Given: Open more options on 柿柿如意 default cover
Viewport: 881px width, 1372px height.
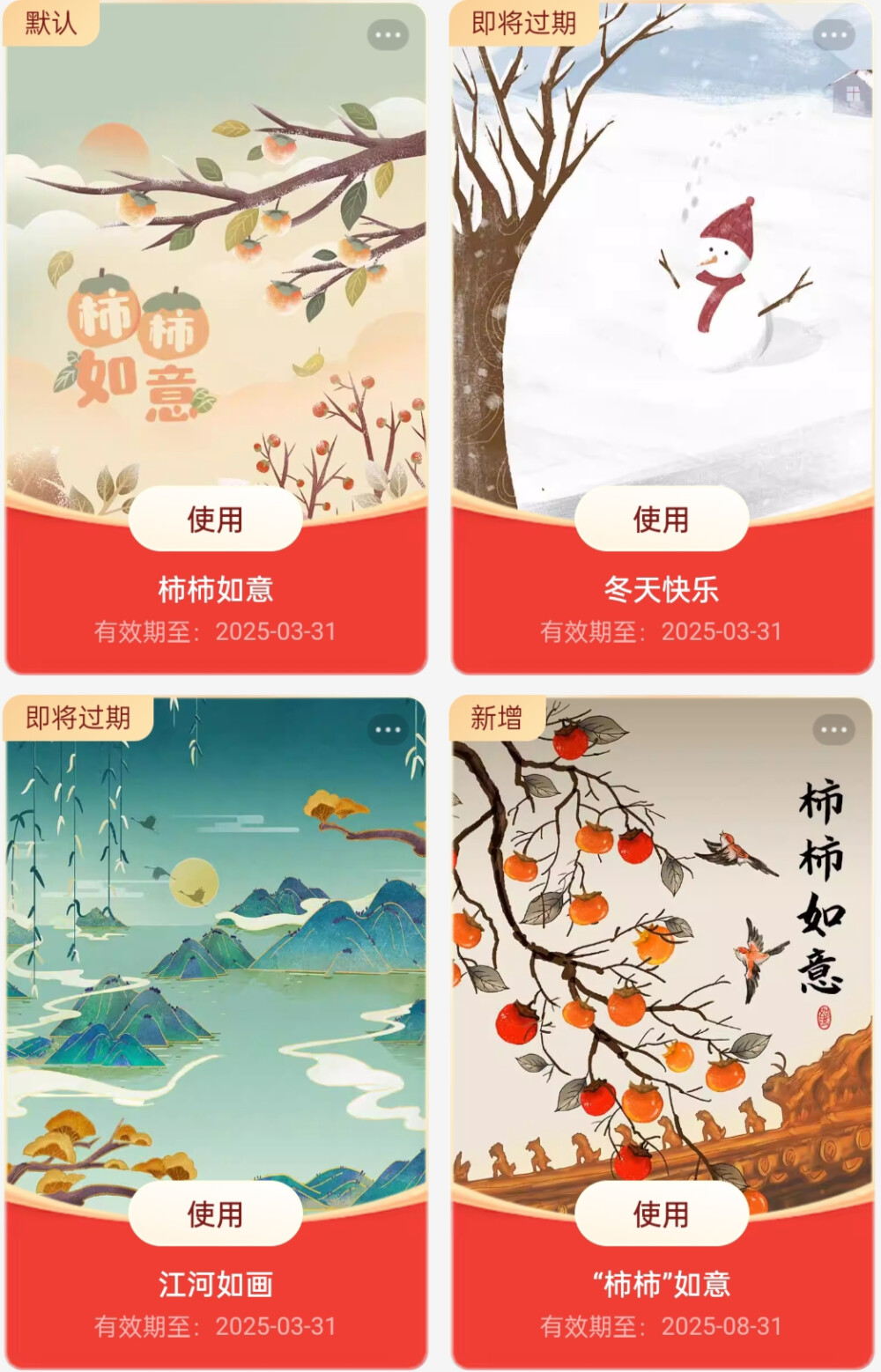Looking at the screenshot, I should (388, 35).
